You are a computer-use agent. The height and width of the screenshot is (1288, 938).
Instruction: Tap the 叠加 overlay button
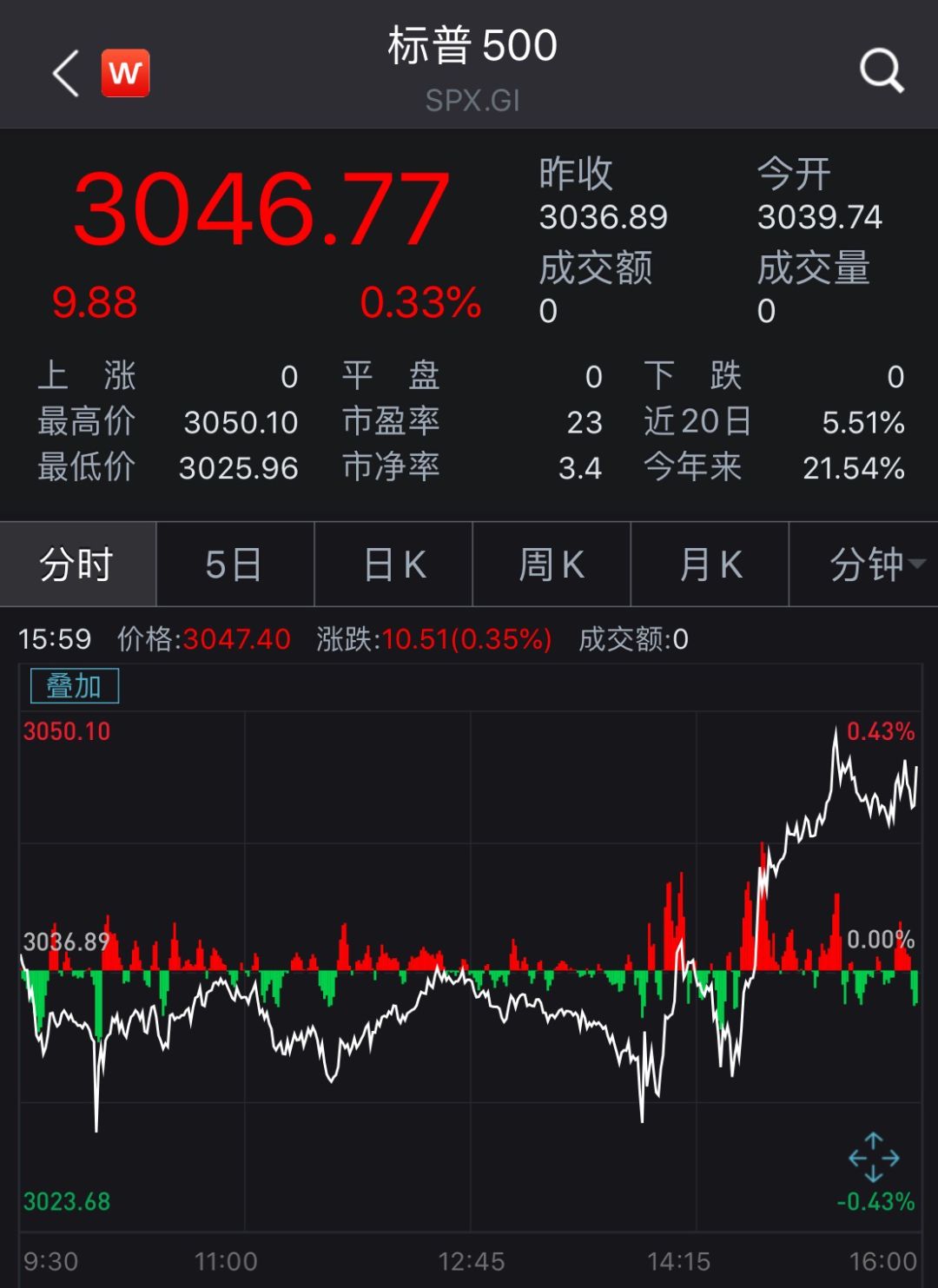pos(75,686)
